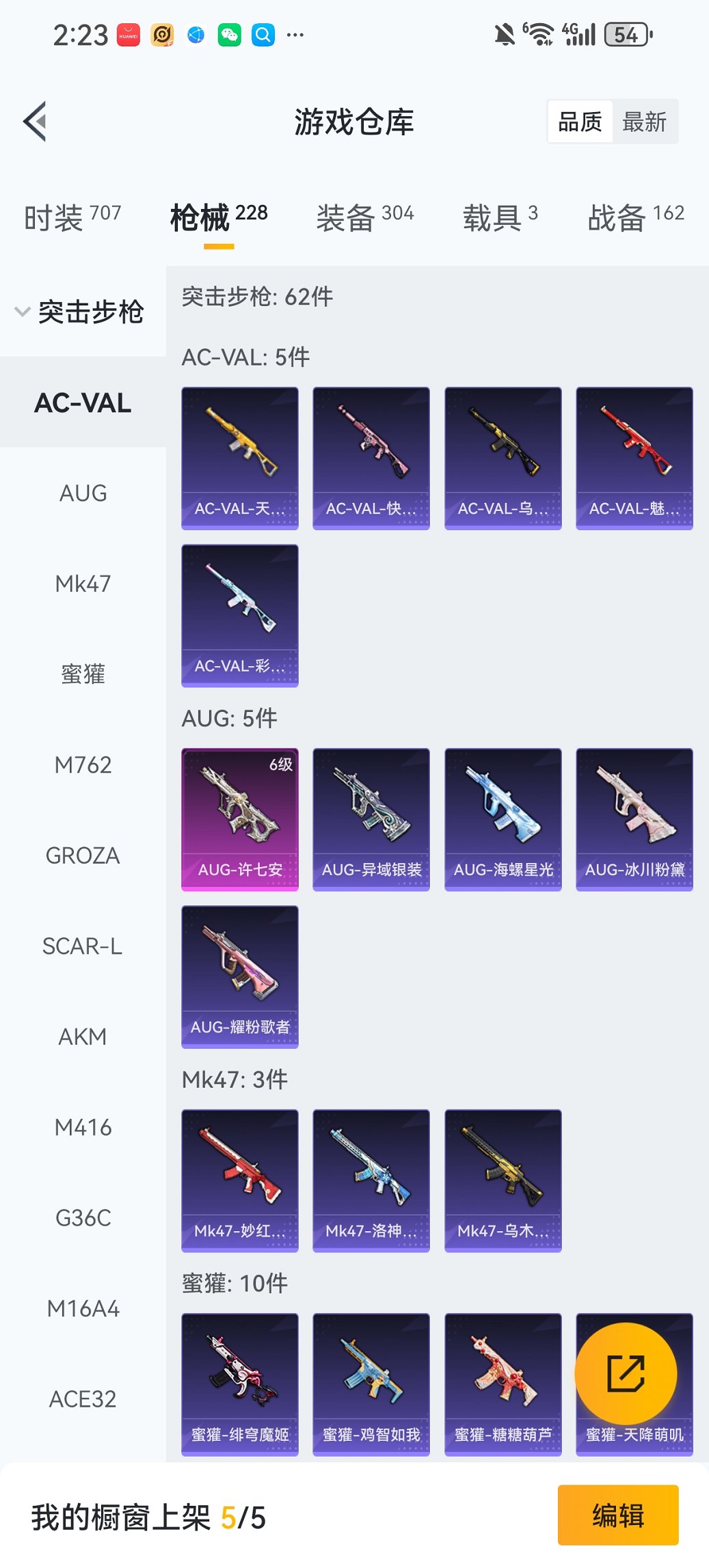
Task: Select the AUG-许七安 weapon card
Action: click(x=240, y=818)
